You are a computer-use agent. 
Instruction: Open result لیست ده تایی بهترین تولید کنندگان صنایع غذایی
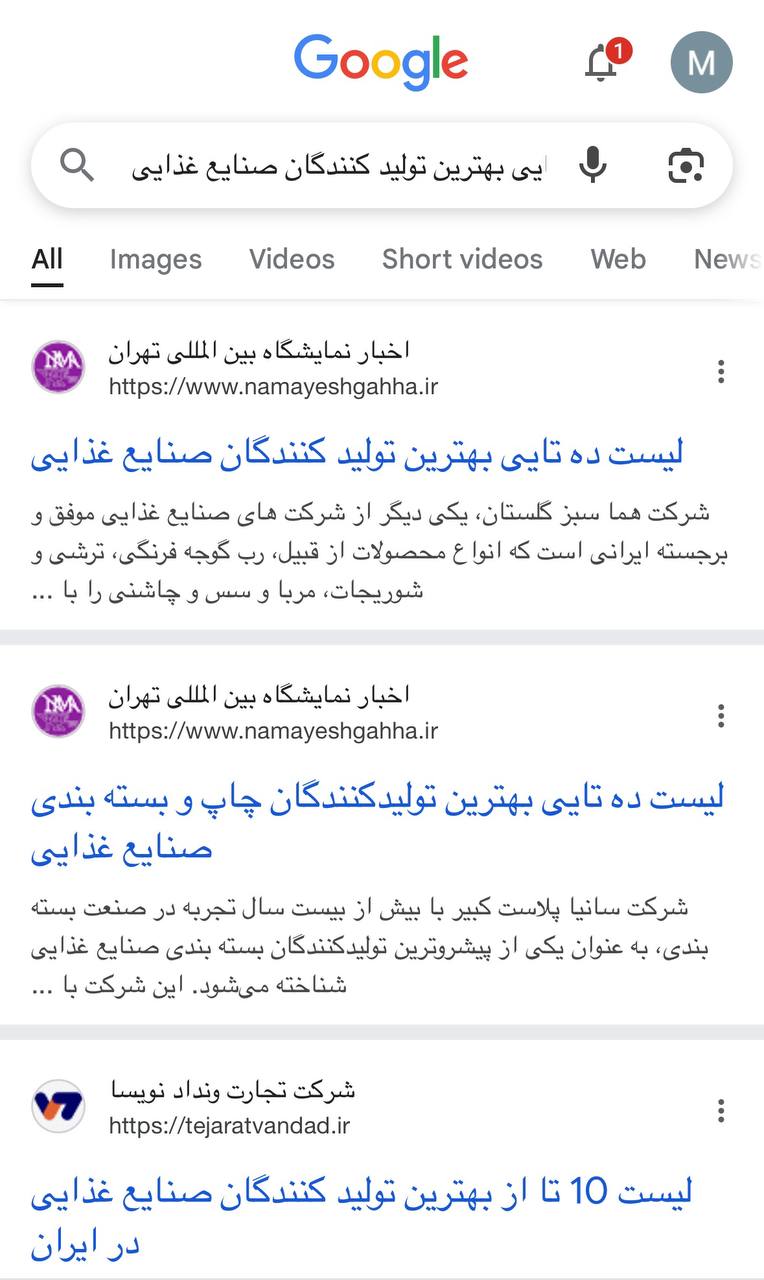[x=357, y=453]
